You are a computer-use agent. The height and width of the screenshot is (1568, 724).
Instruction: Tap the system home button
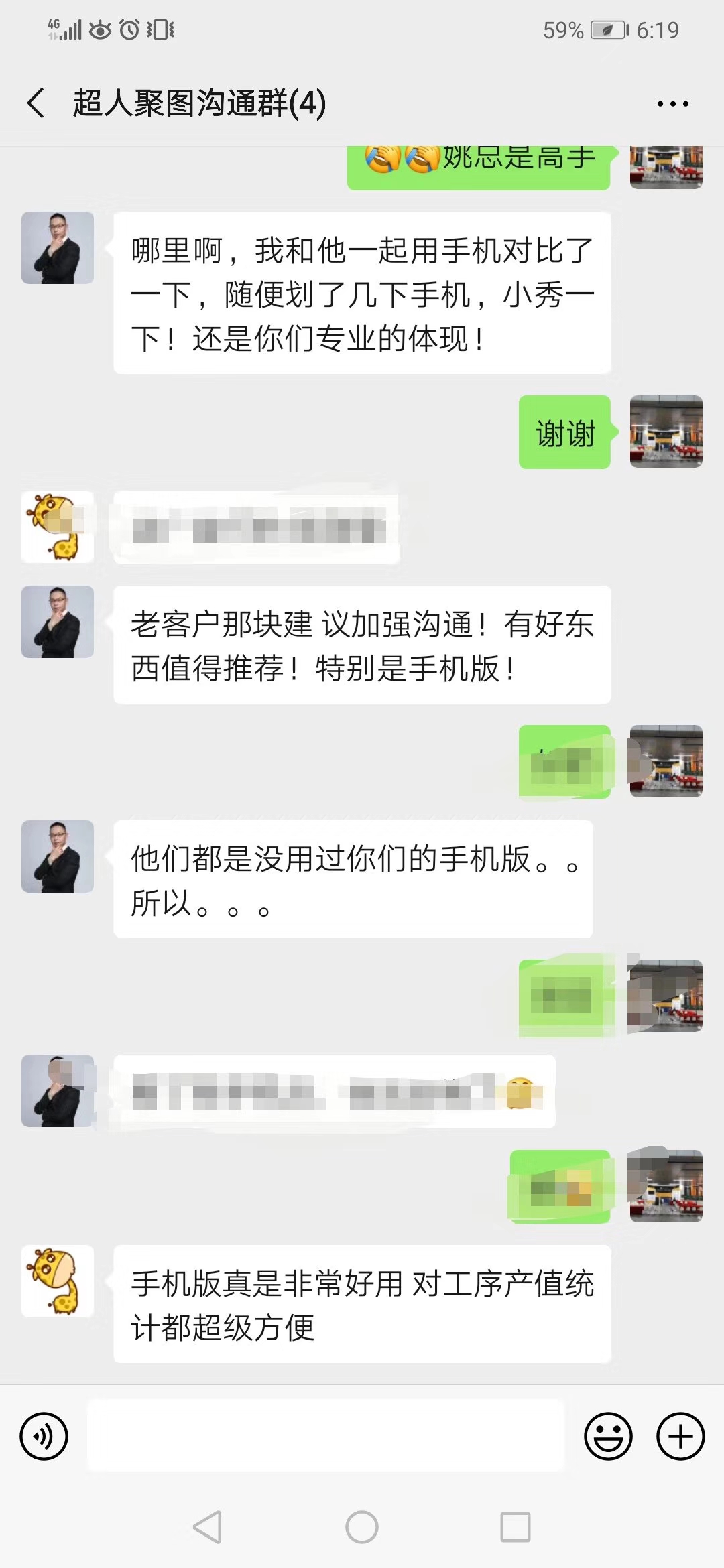point(362,1527)
